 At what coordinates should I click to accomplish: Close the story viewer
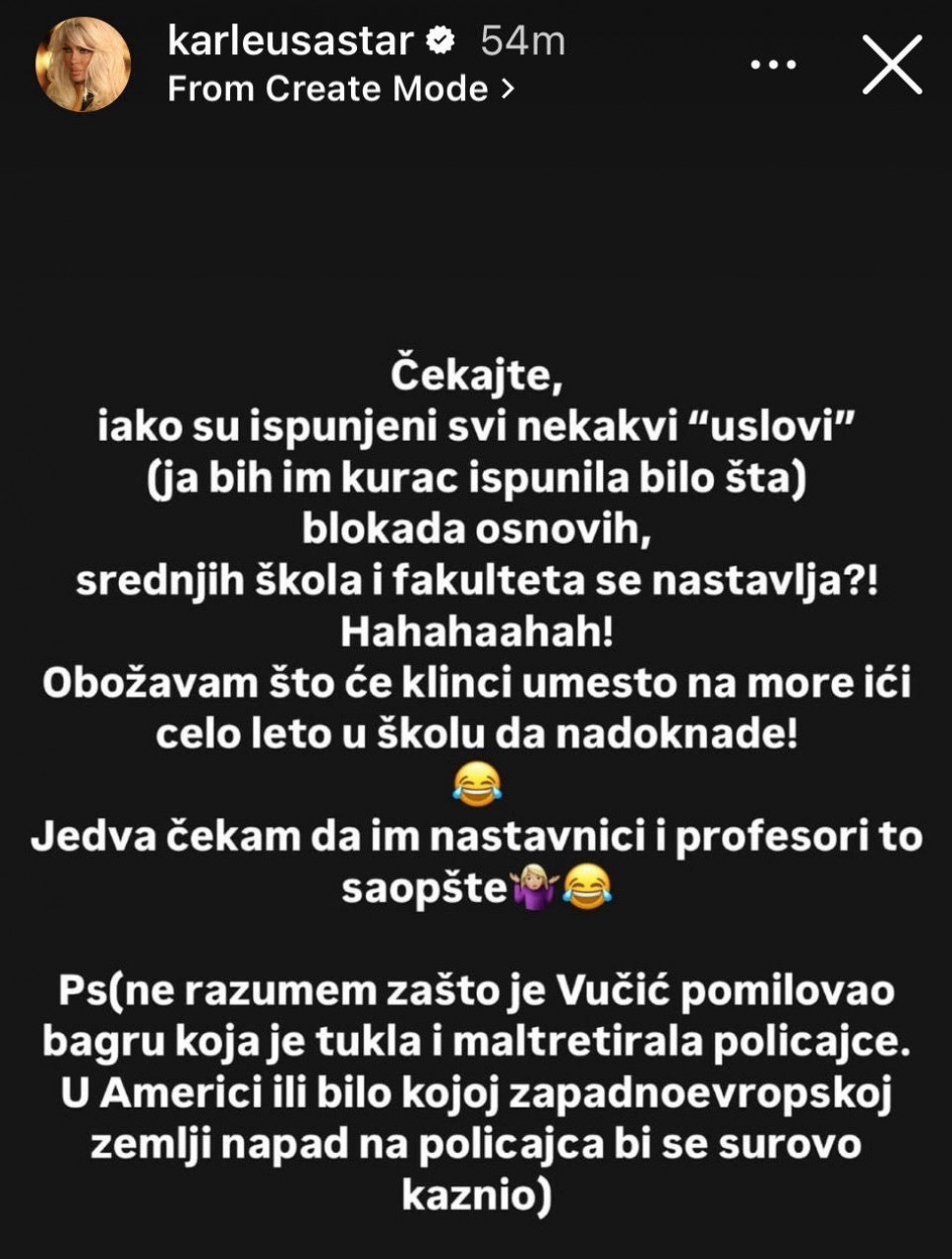click(x=891, y=65)
